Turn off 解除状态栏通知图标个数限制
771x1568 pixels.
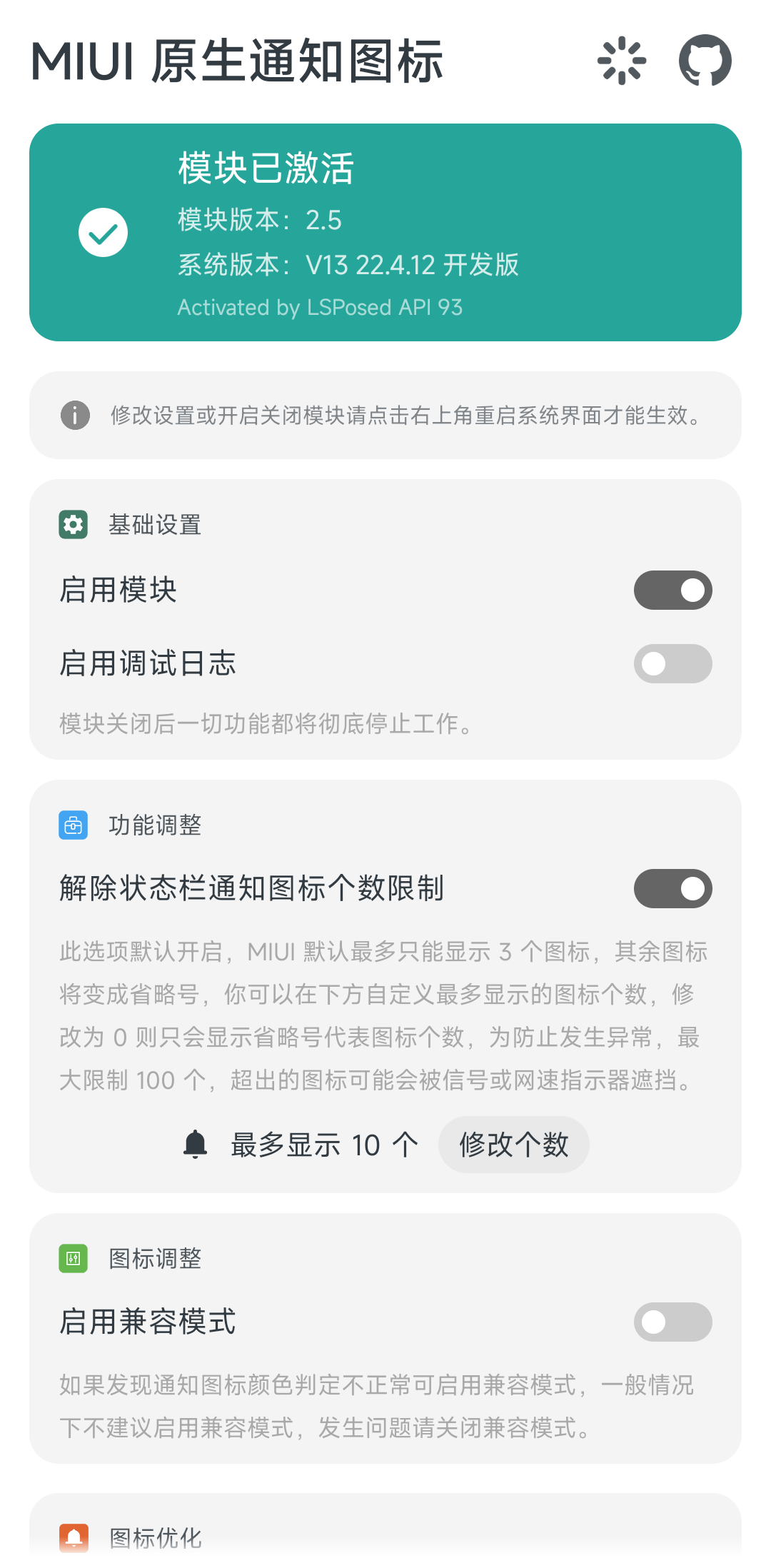672,888
